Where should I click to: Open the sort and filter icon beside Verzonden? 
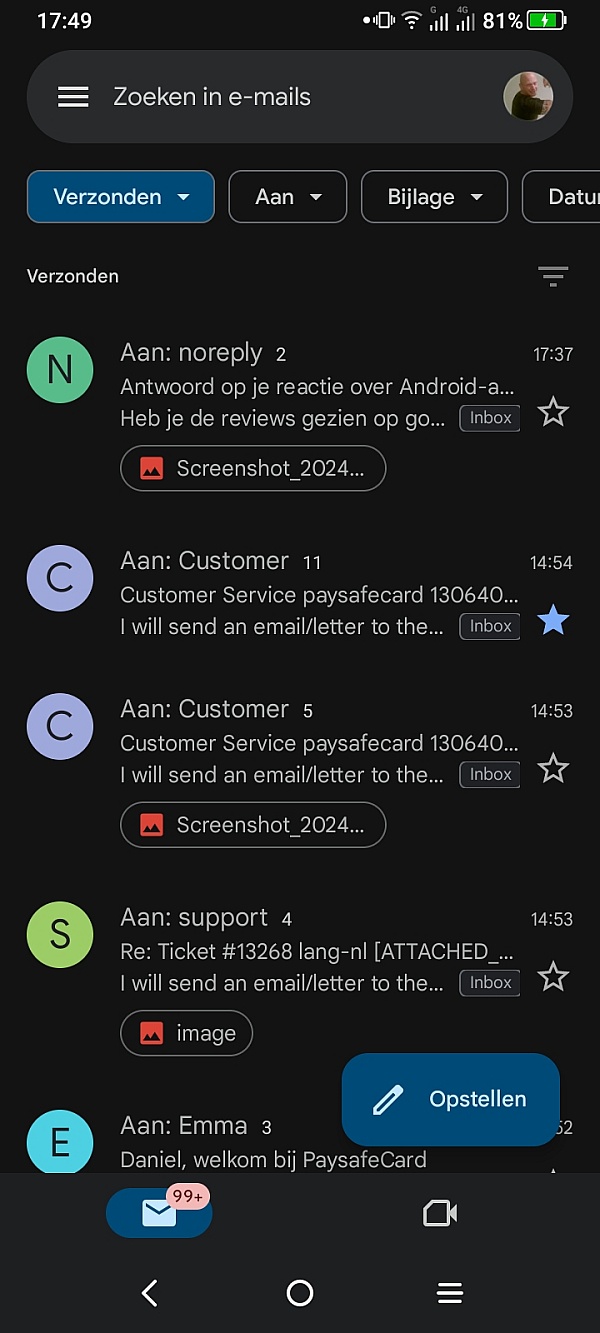(x=553, y=277)
